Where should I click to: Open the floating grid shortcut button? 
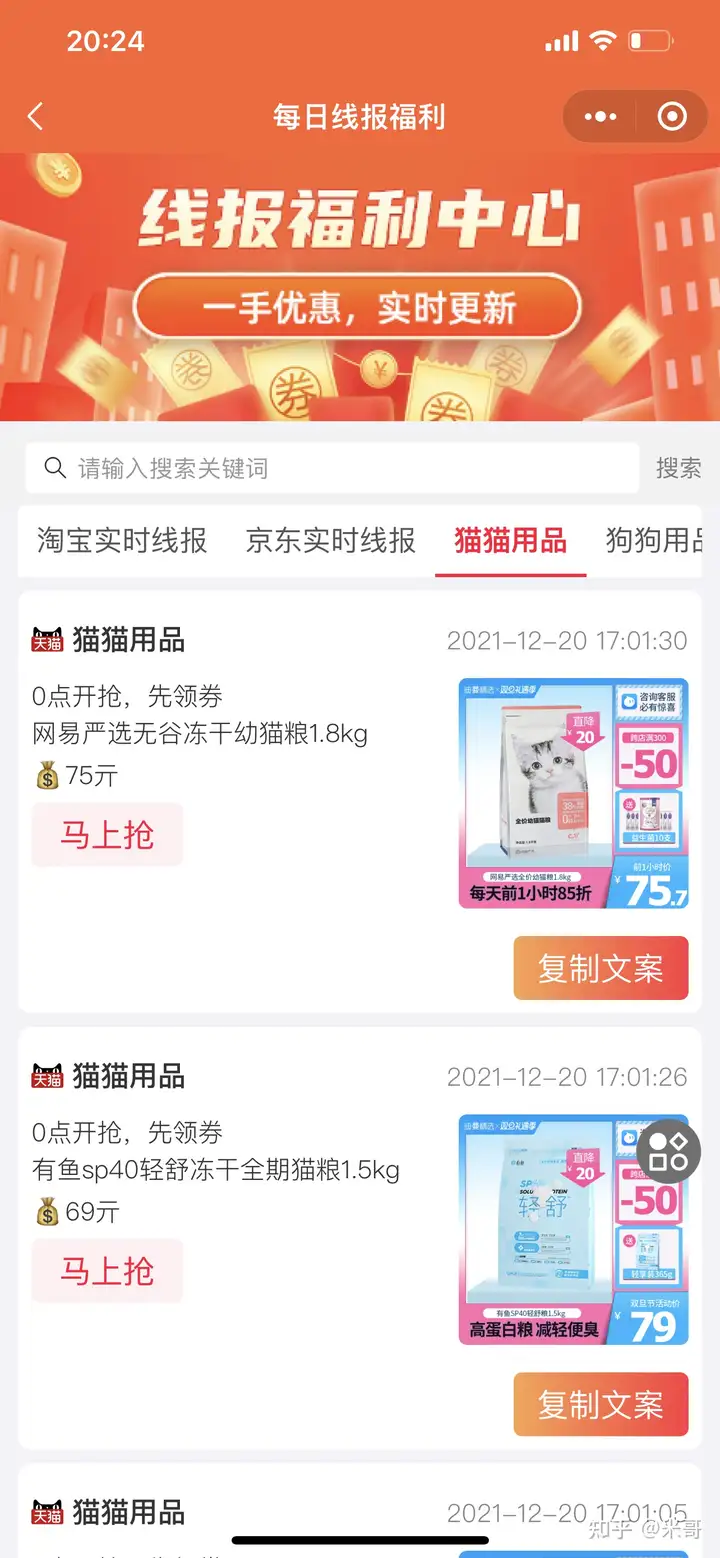(x=669, y=1151)
